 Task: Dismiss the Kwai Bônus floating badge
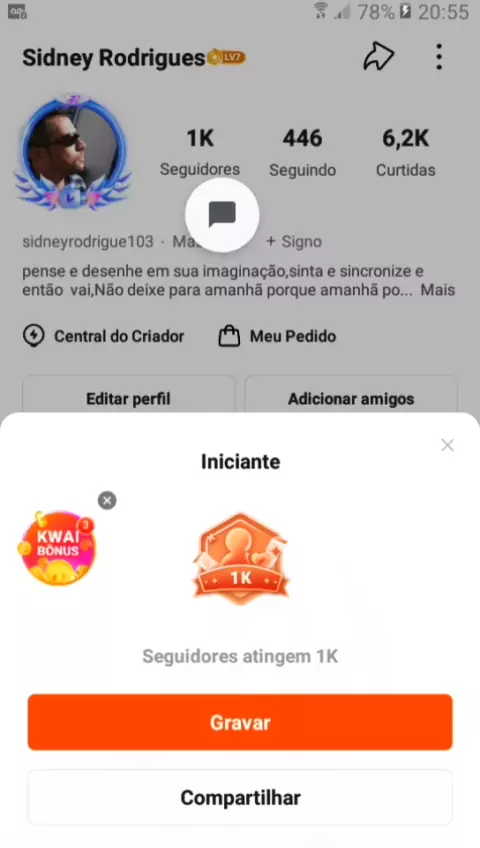[107, 500]
